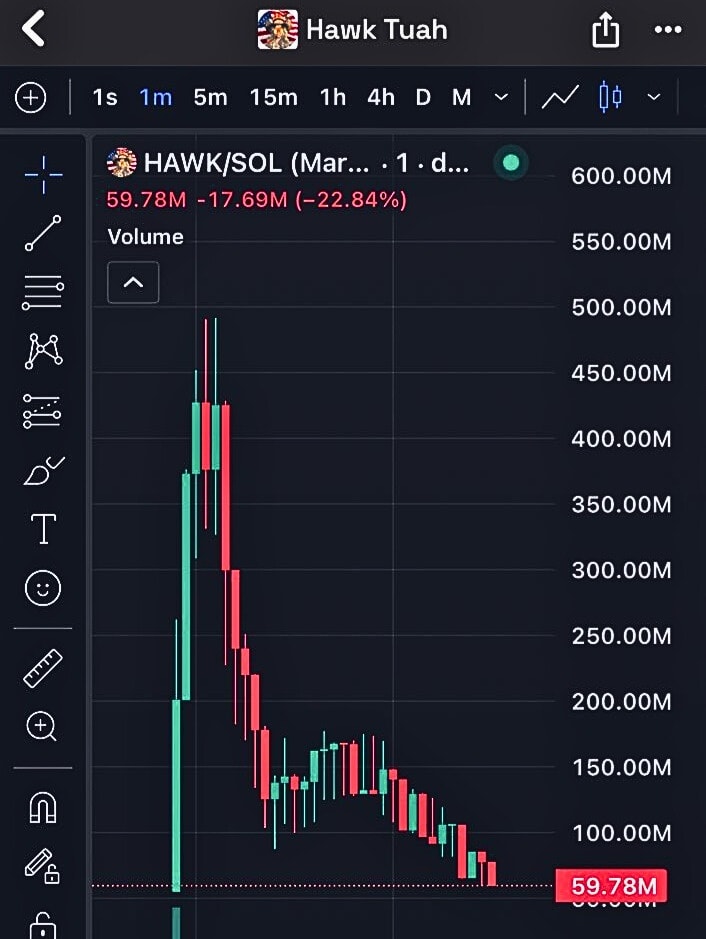
Task: Open the three-dot overflow menu
Action: 667,30
